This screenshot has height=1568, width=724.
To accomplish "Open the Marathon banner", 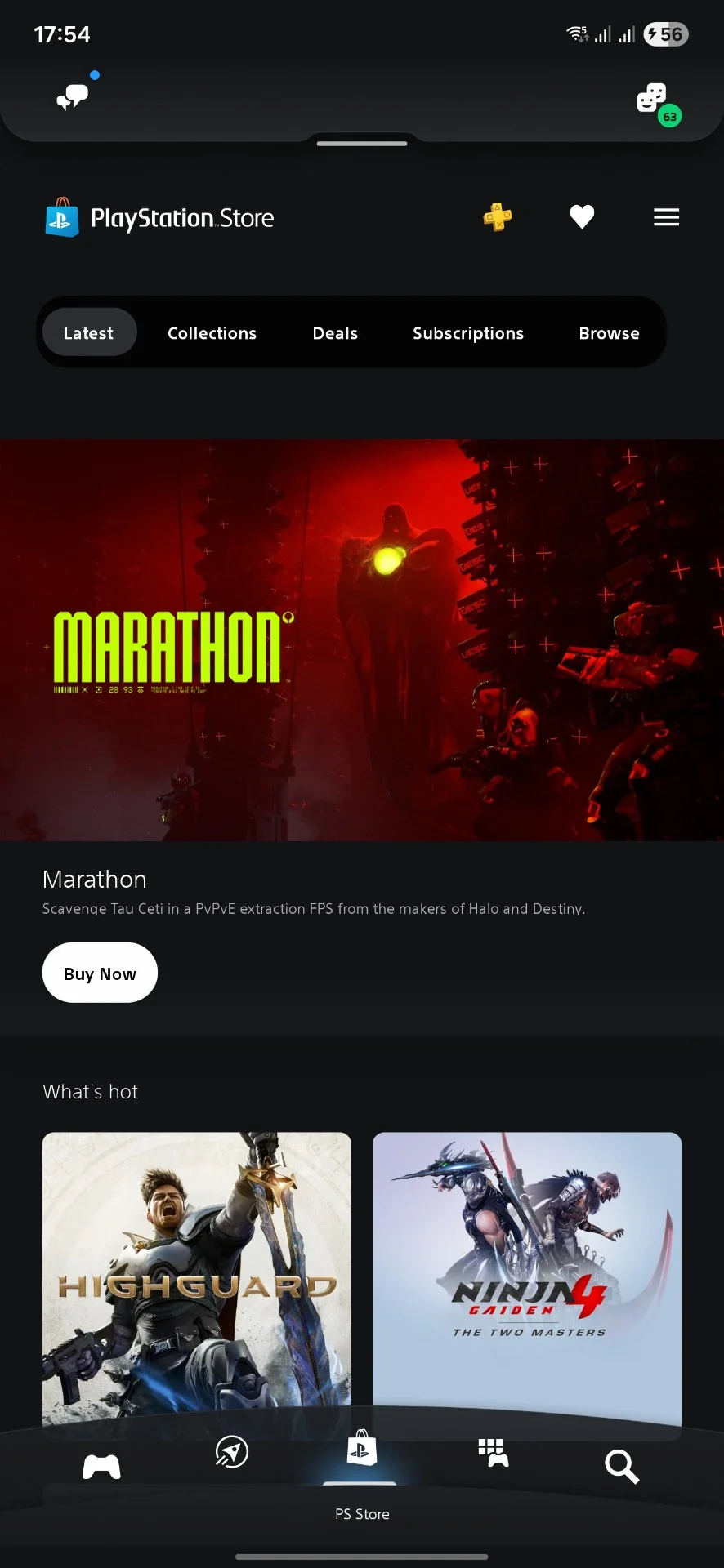I will point(362,640).
